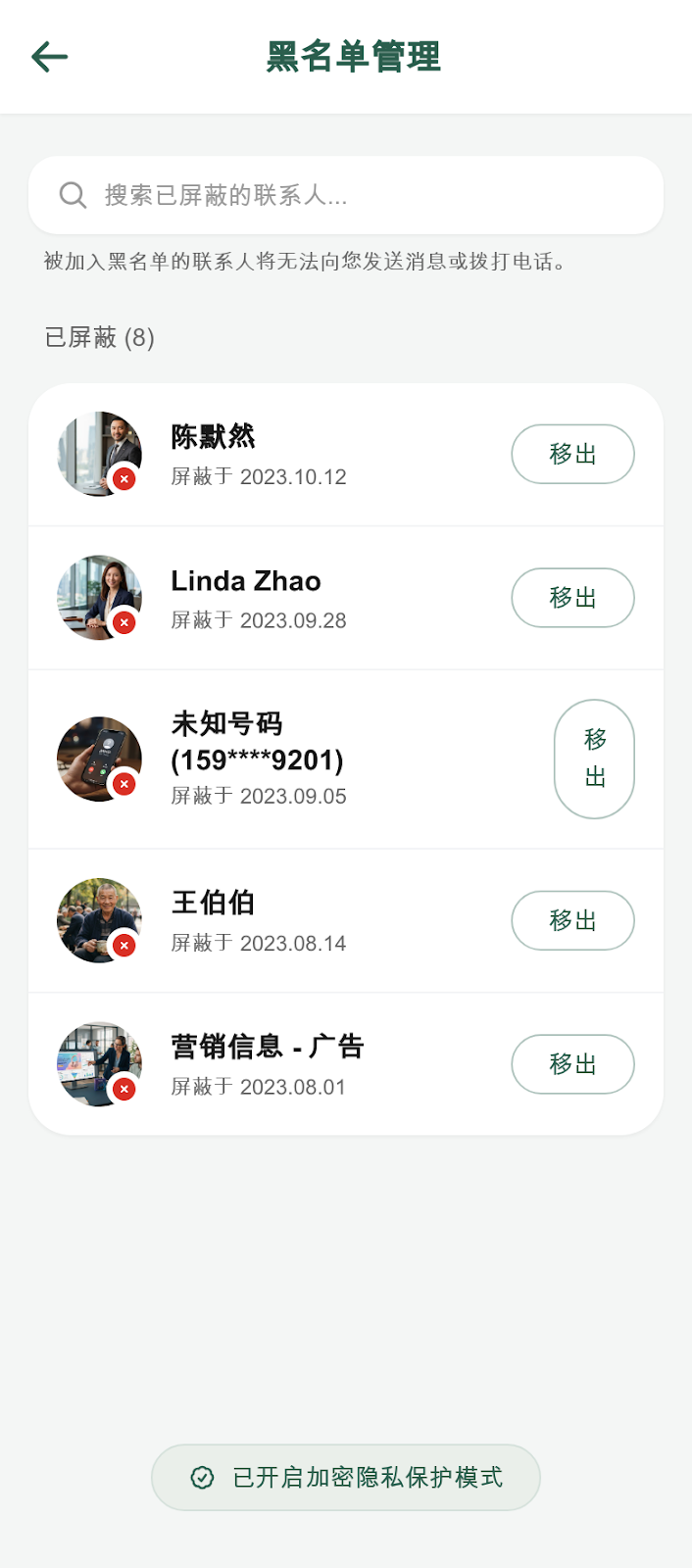Remove 未知号码 (159****9201) from blacklist

[594, 759]
